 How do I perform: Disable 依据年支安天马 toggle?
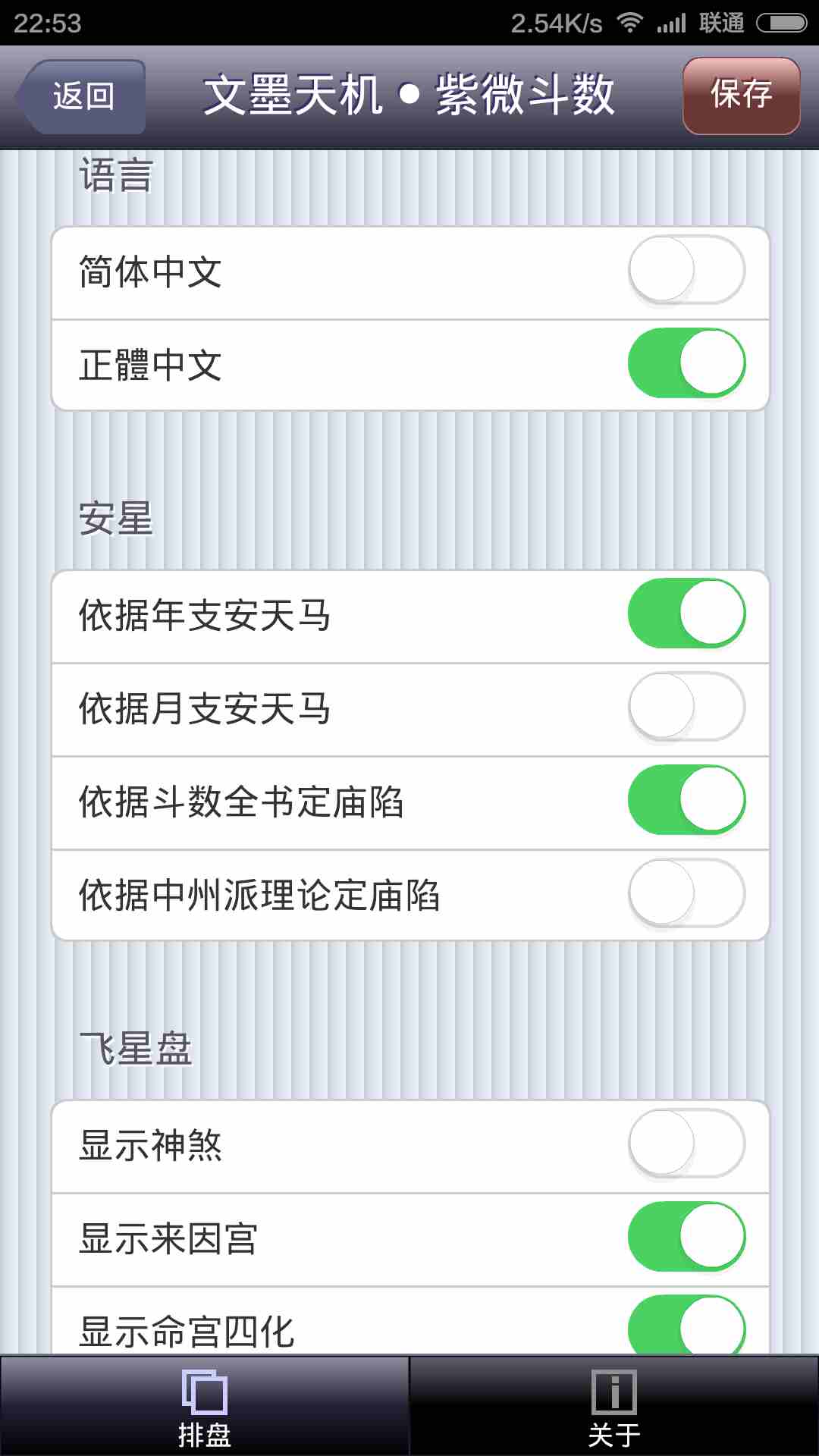click(686, 613)
